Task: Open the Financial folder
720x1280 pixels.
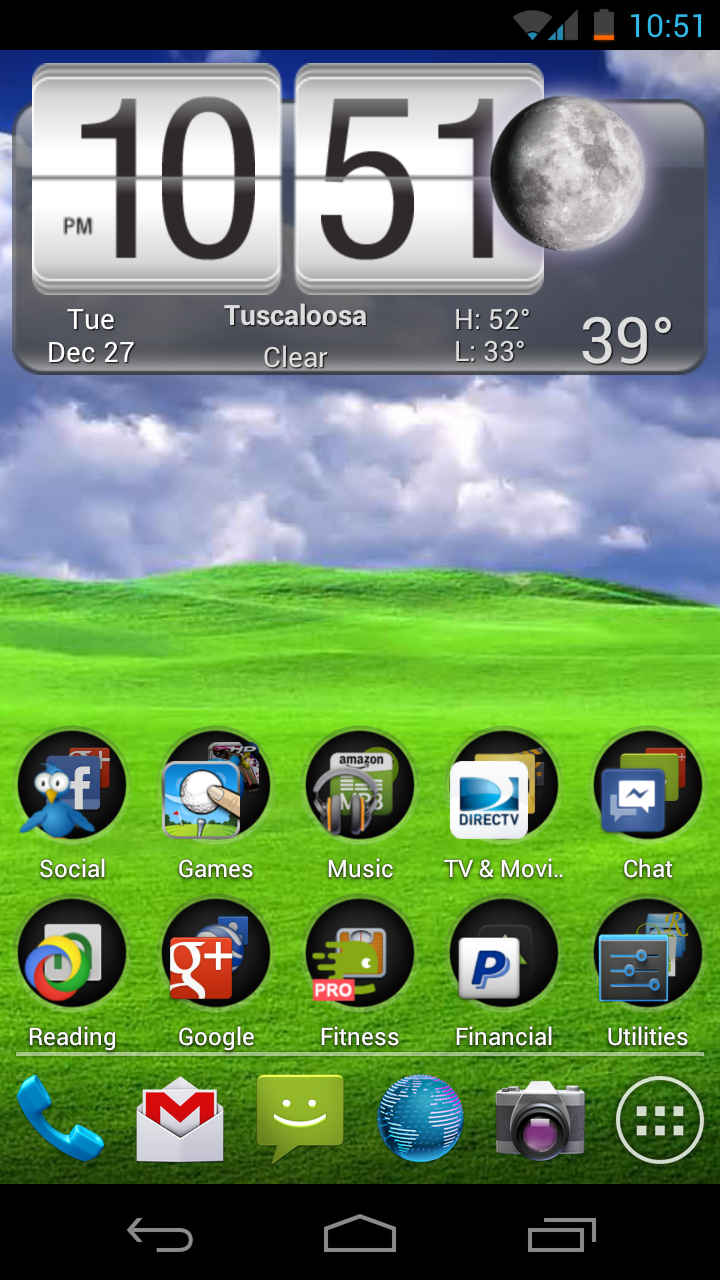Action: coord(504,954)
